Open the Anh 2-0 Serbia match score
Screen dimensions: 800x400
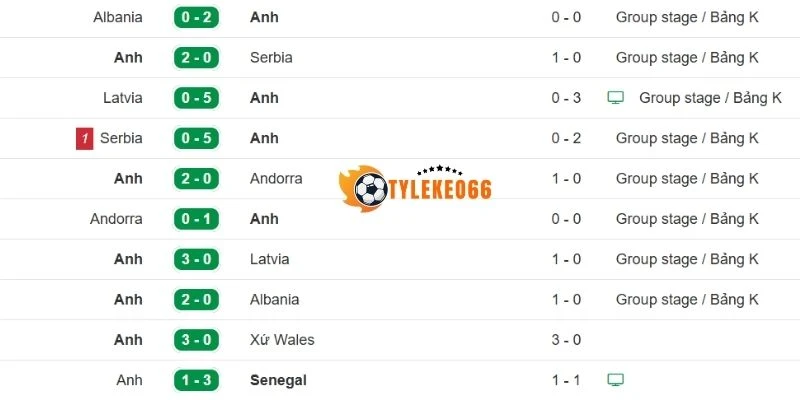[x=197, y=57]
